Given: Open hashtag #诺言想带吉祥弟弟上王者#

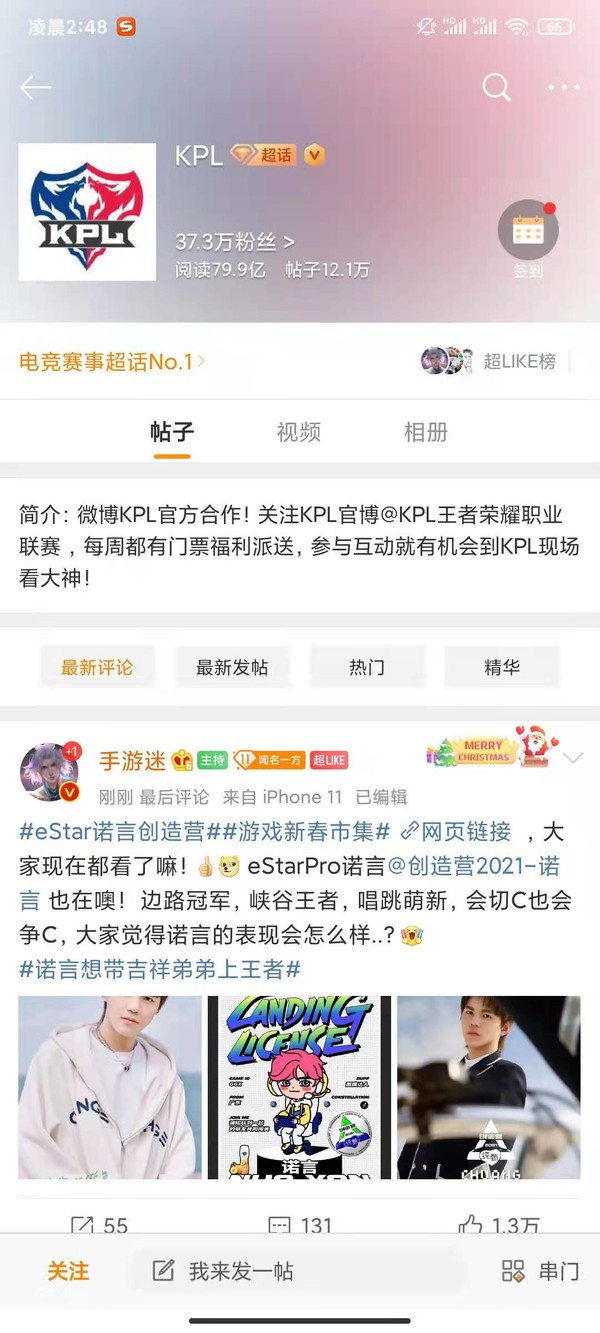Looking at the screenshot, I should tap(160, 969).
